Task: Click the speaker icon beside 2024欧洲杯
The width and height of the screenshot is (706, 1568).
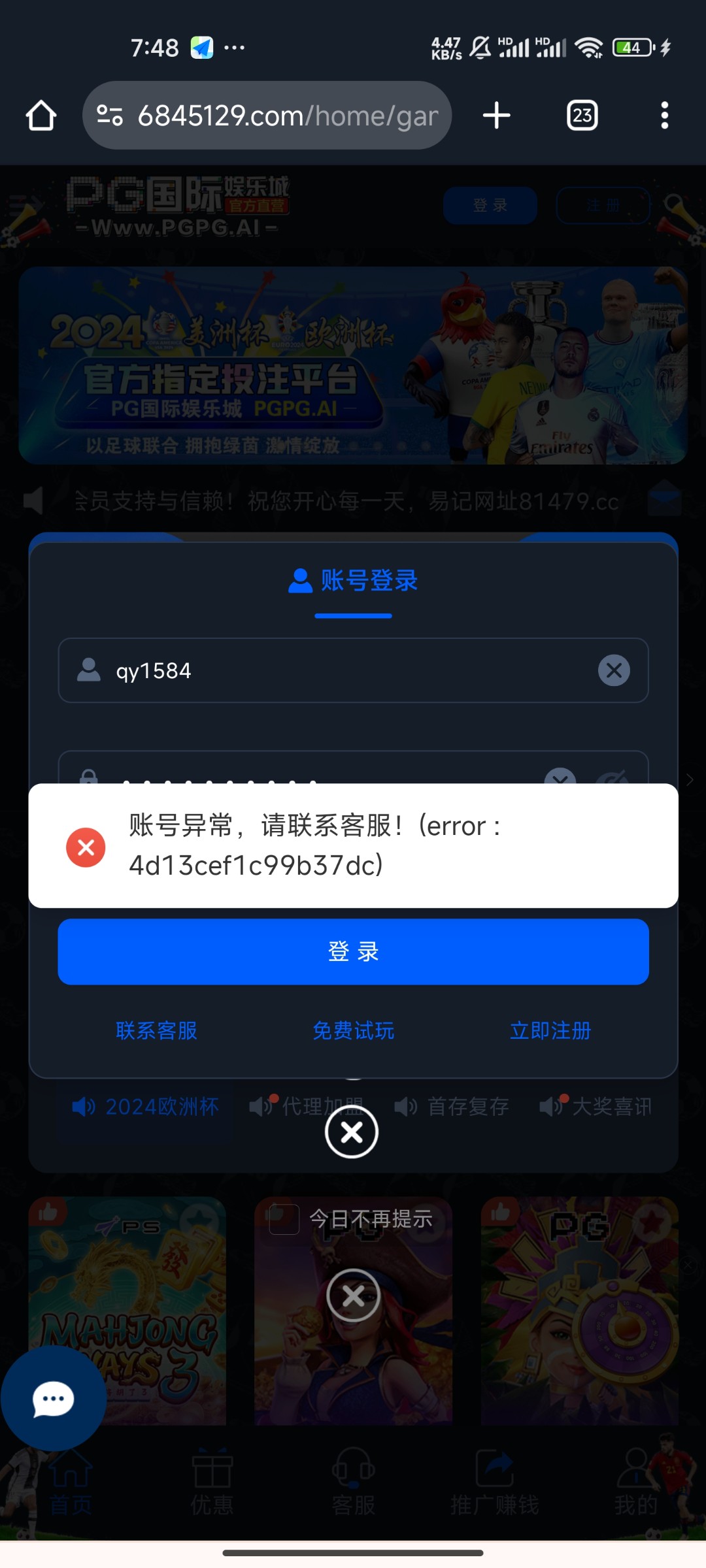Action: click(x=82, y=1104)
